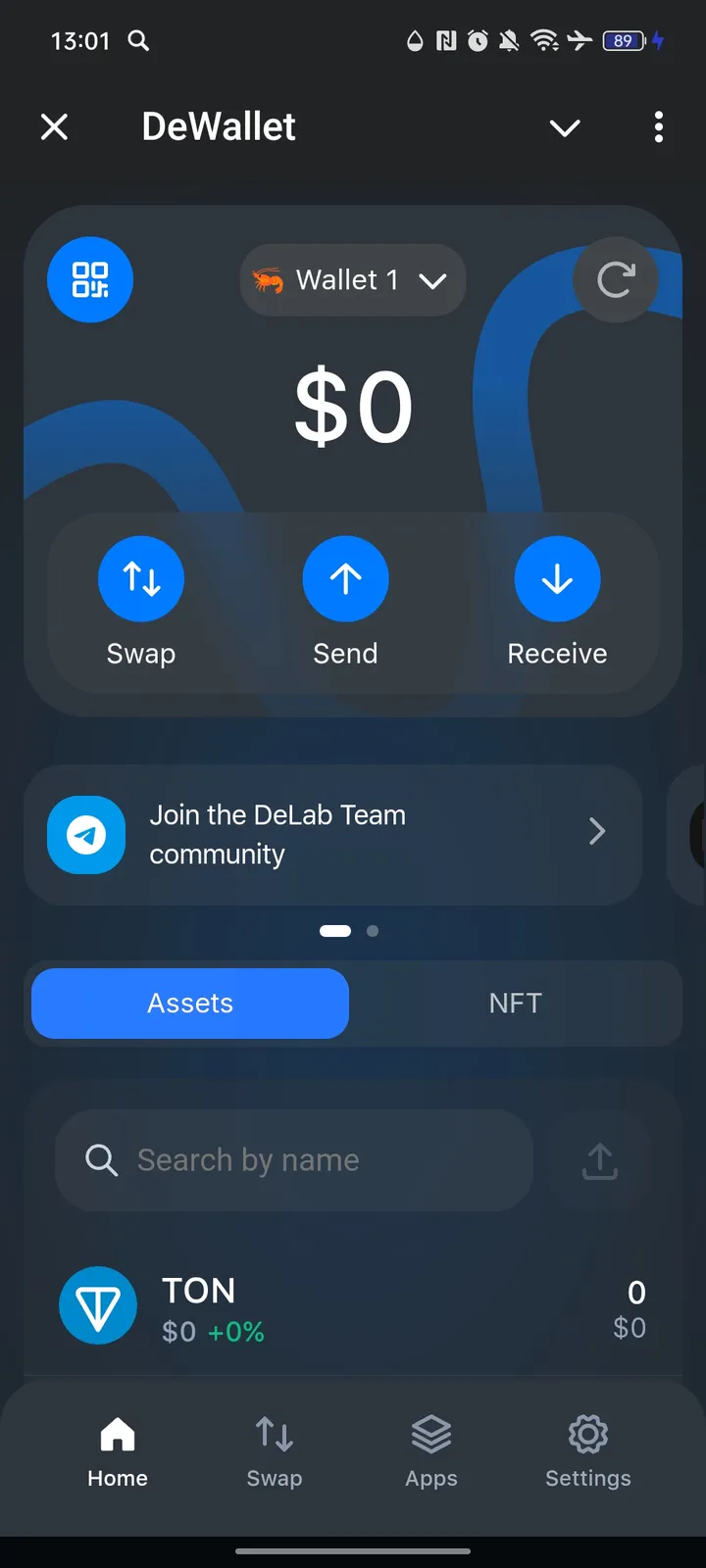
Task: Tap the Join the DeLab Team community banner
Action: (333, 834)
